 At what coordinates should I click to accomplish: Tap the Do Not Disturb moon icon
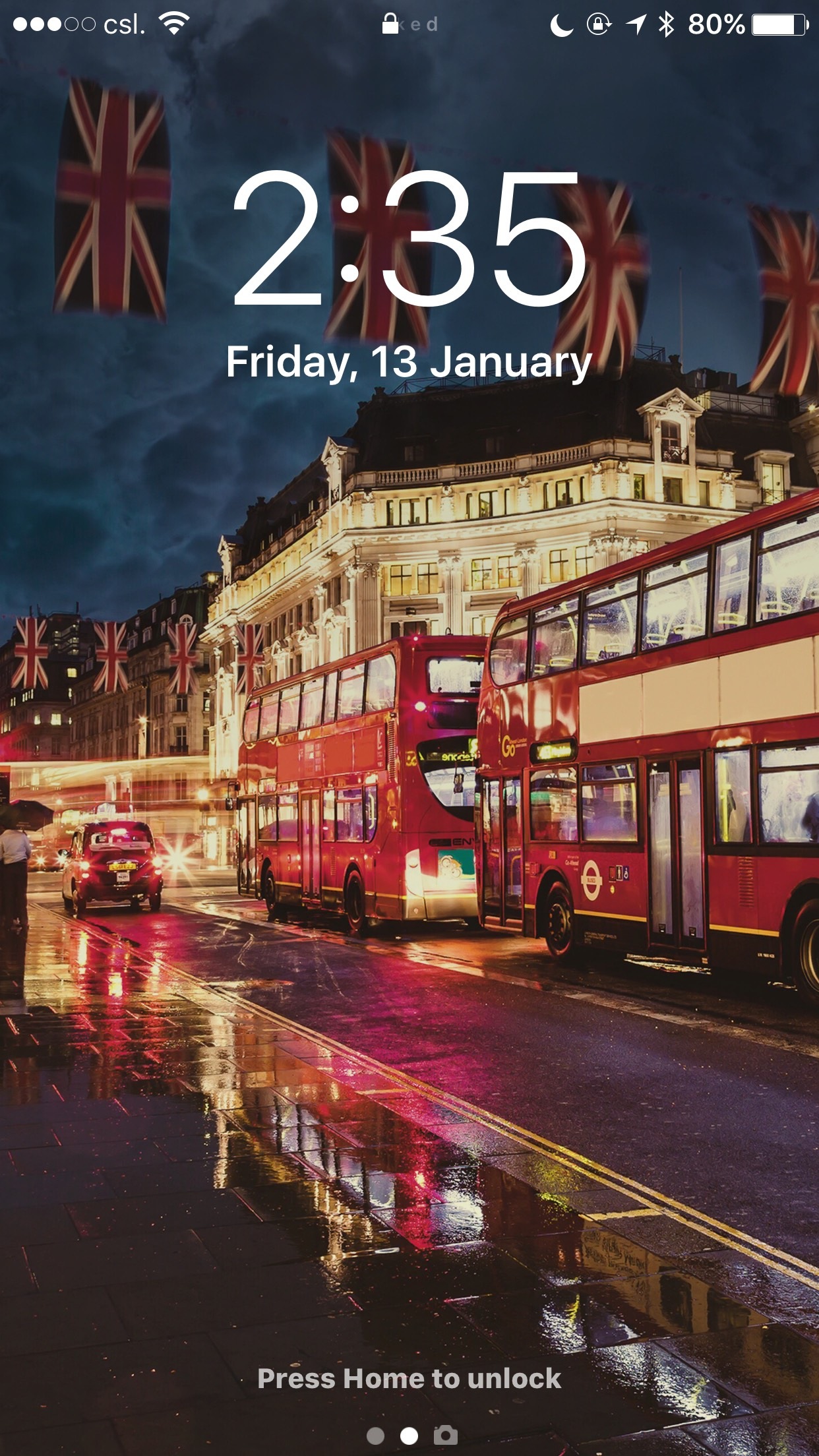[562, 24]
